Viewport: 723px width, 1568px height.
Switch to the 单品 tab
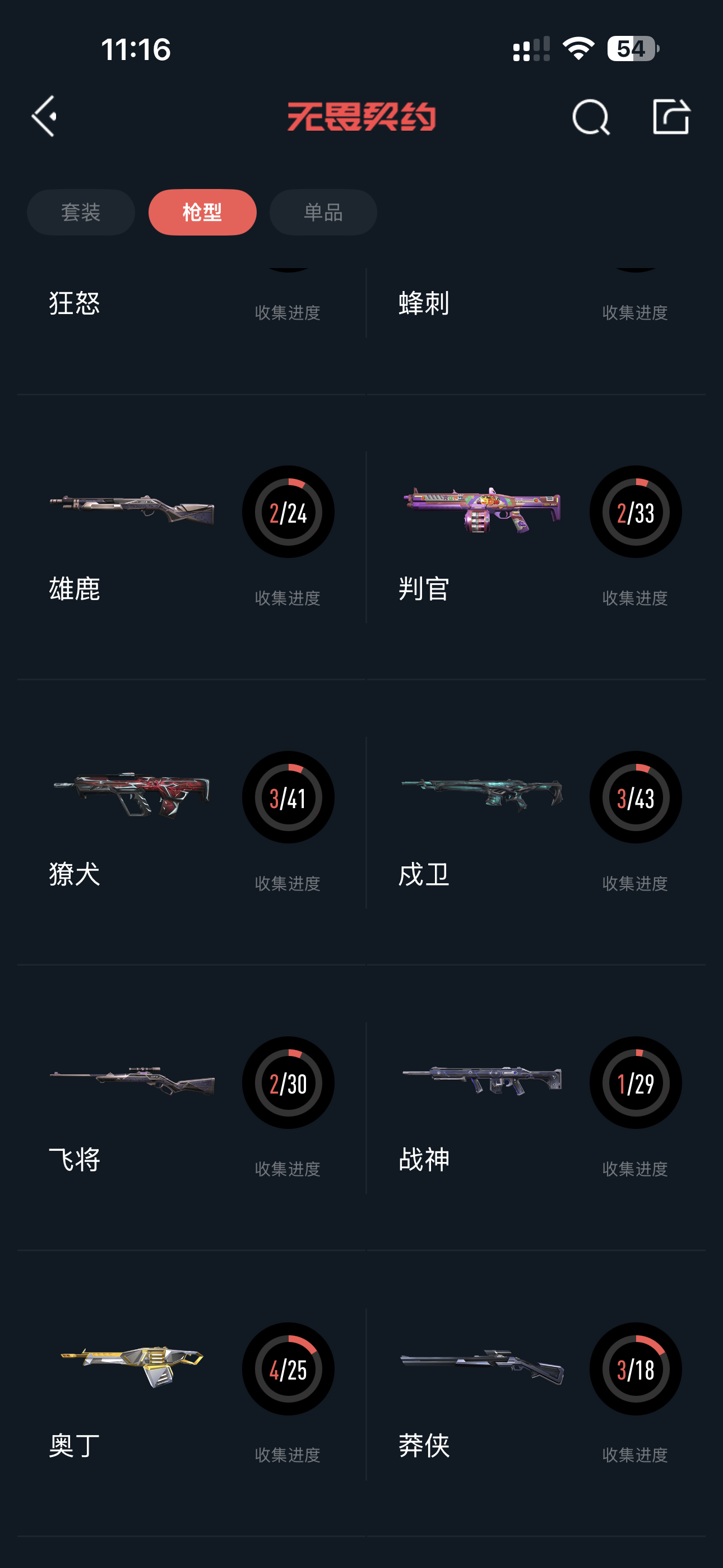point(323,213)
